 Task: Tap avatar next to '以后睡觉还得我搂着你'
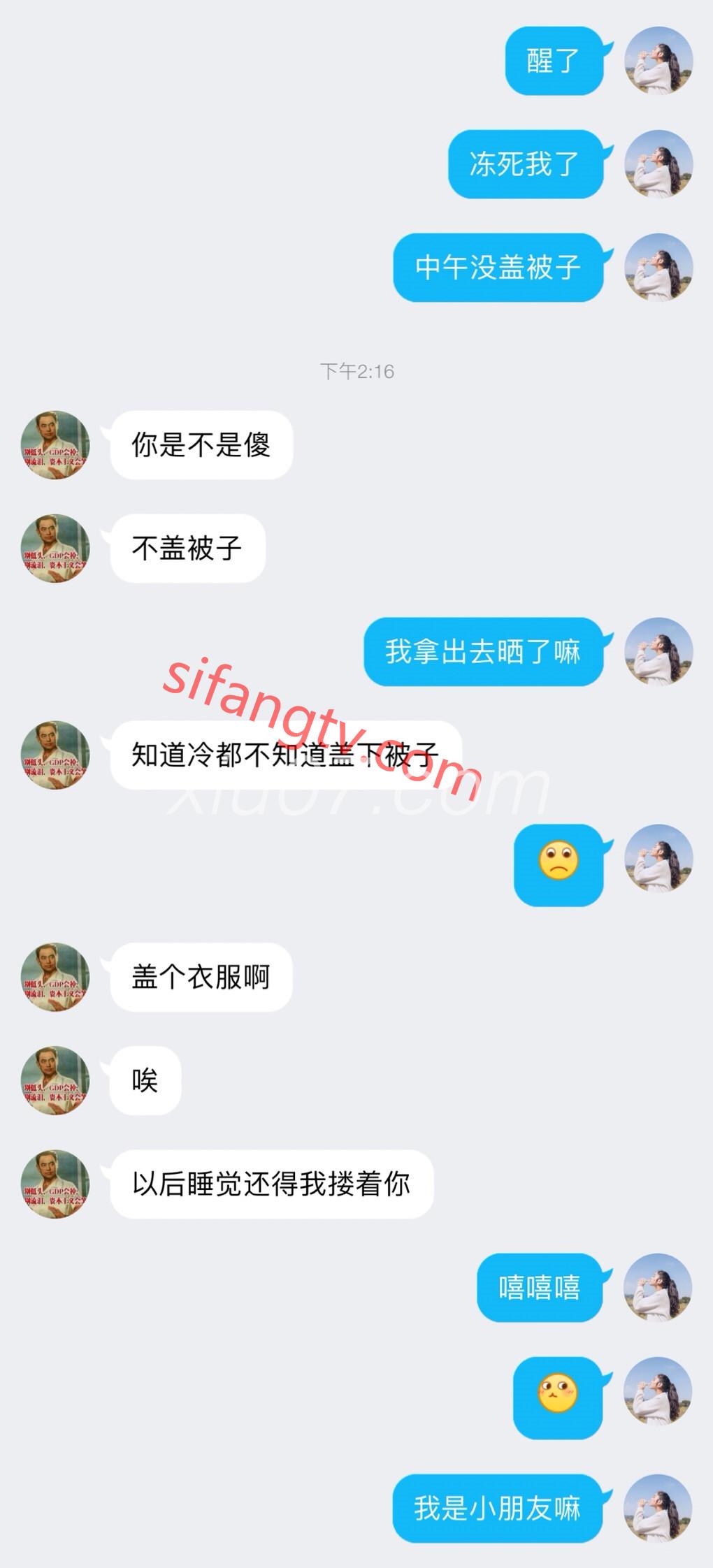click(56, 1184)
